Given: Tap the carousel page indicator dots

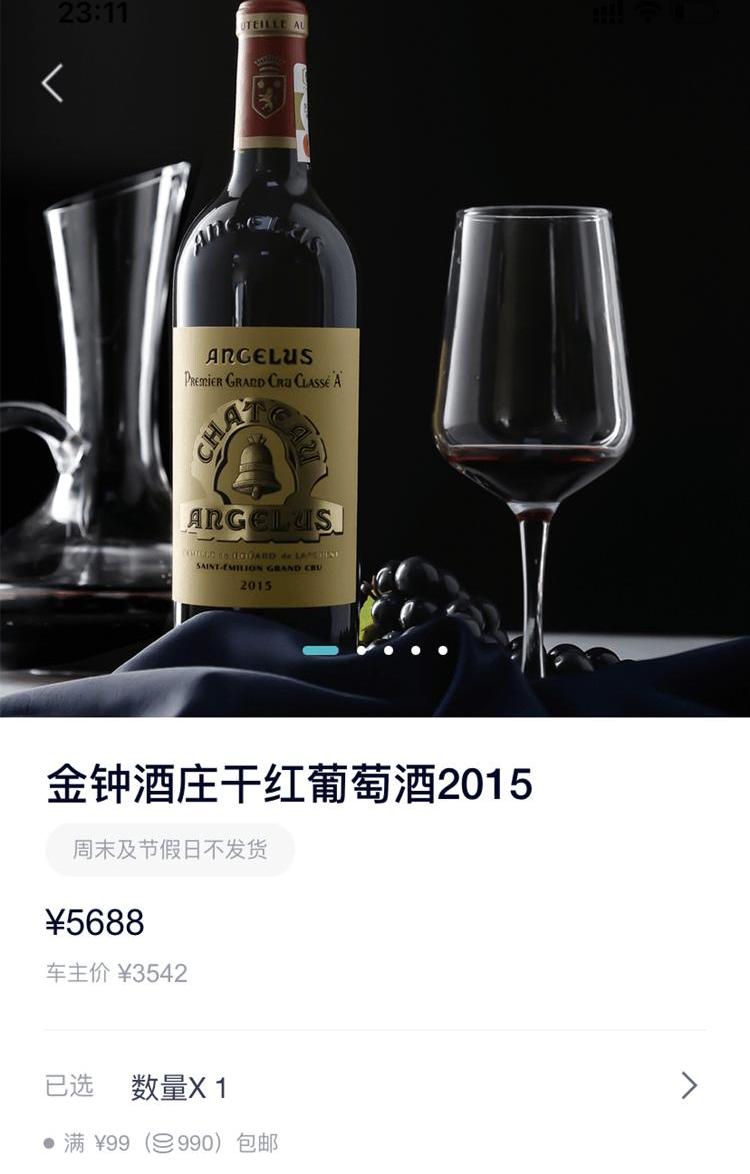Looking at the screenshot, I should (375, 650).
